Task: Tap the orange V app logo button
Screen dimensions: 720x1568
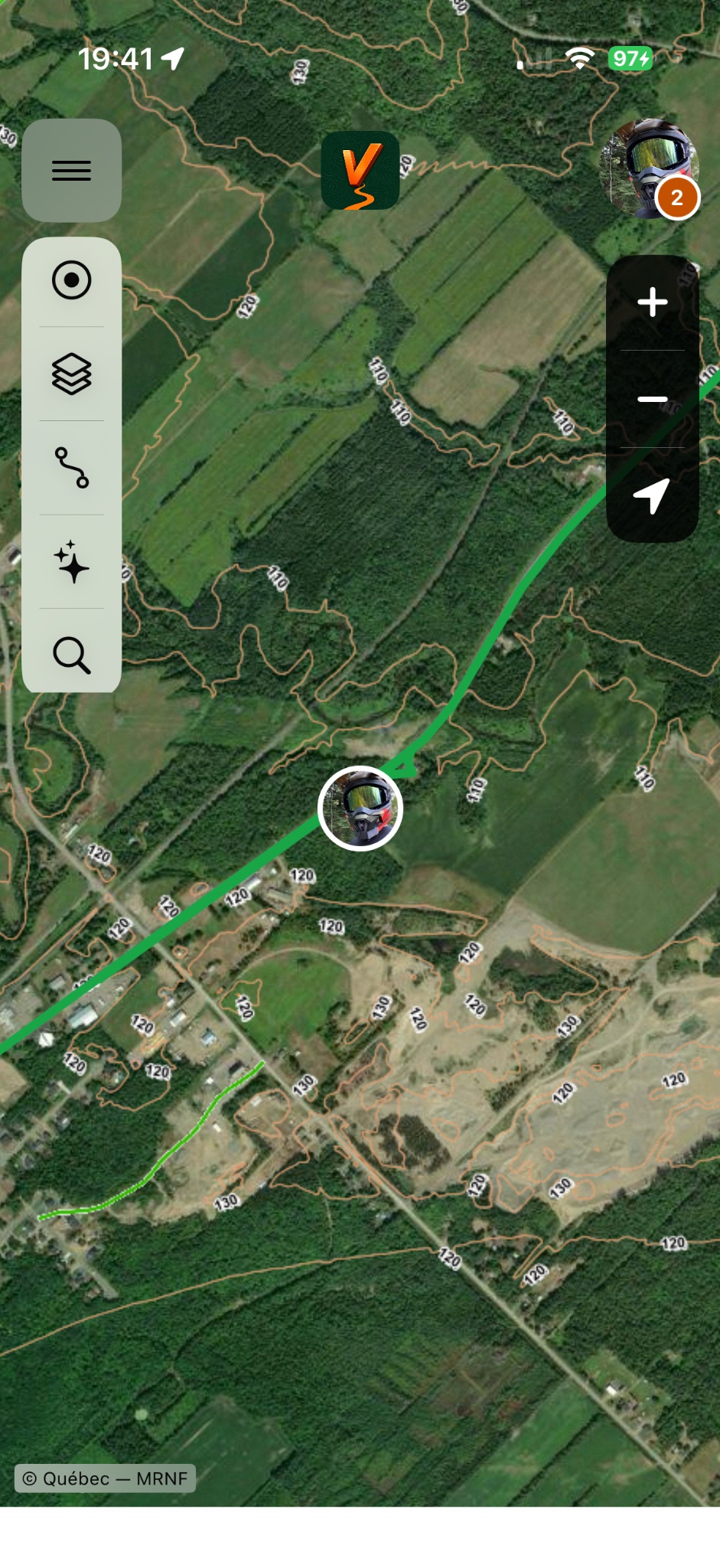Action: 360,170
